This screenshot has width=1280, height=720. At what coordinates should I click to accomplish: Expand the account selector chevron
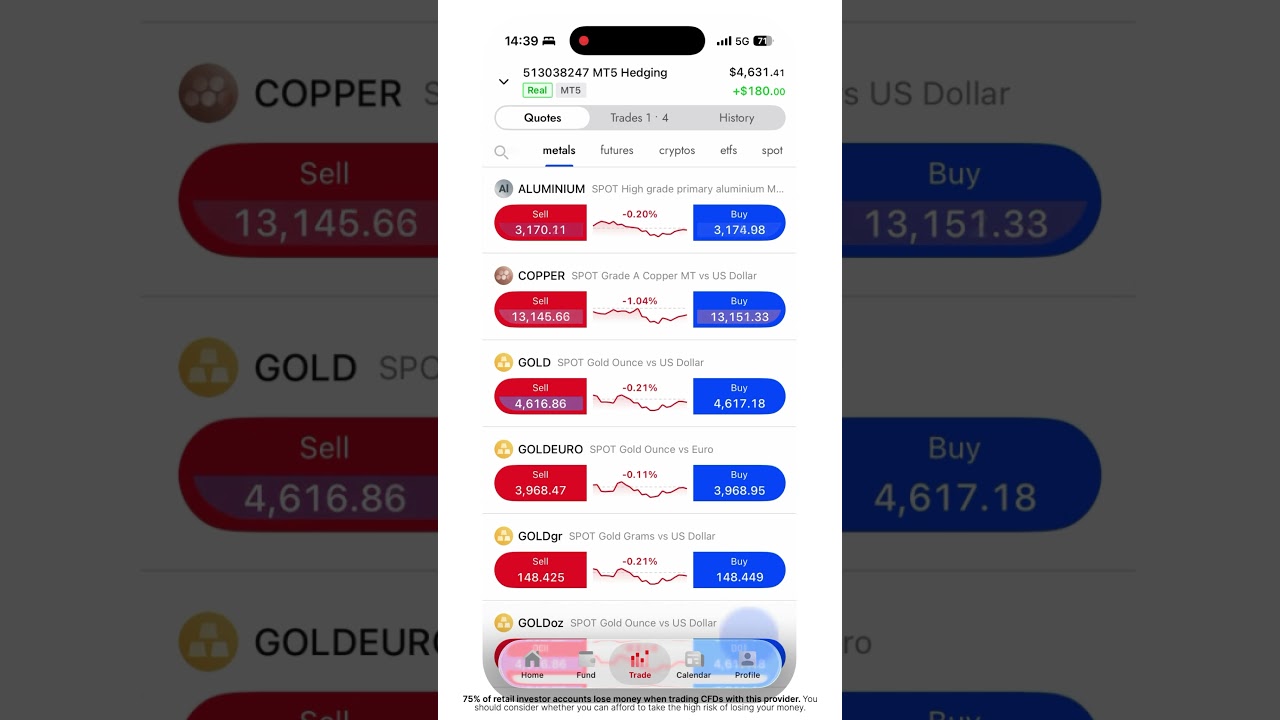coord(503,81)
